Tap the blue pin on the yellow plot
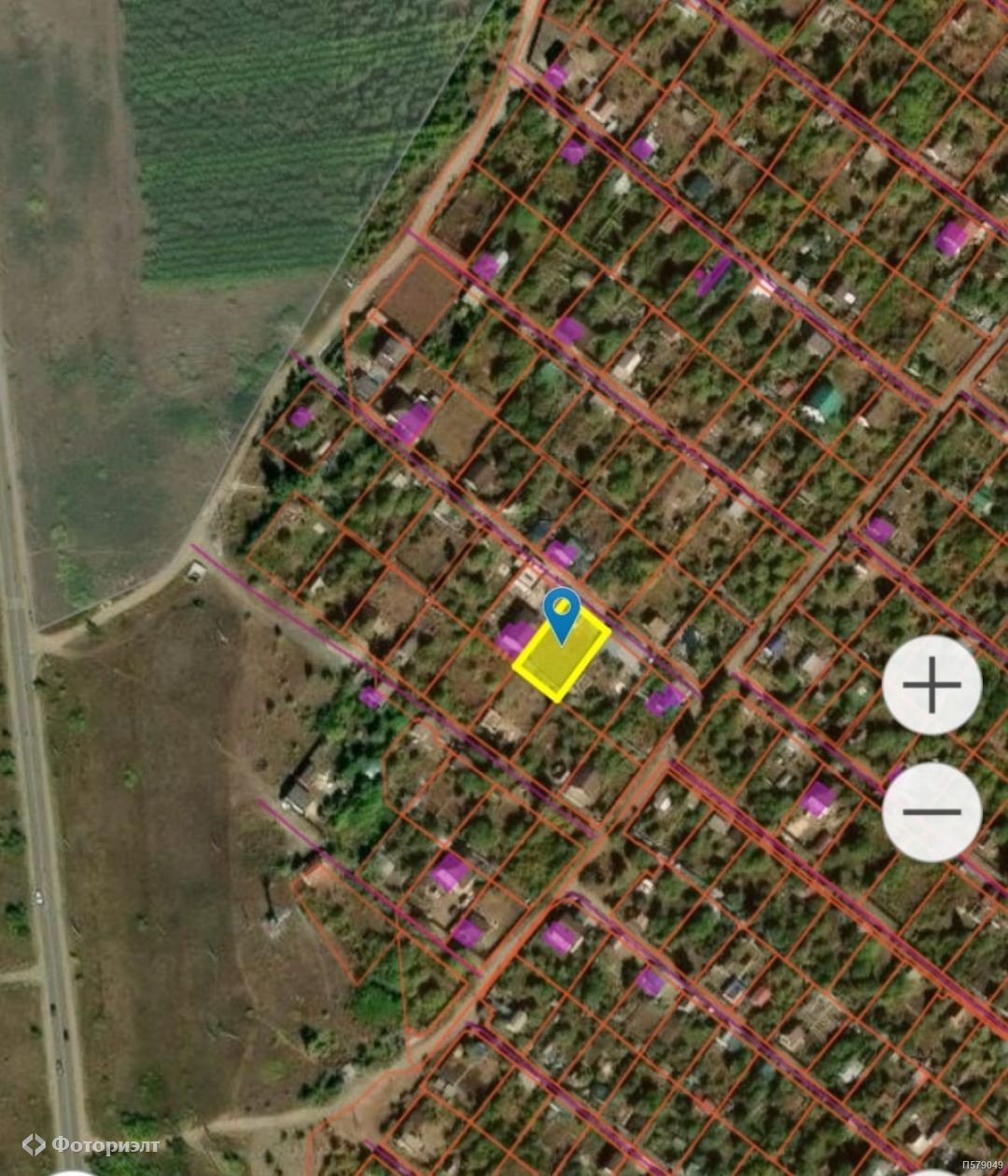The image size is (1008, 1176). tap(562, 613)
